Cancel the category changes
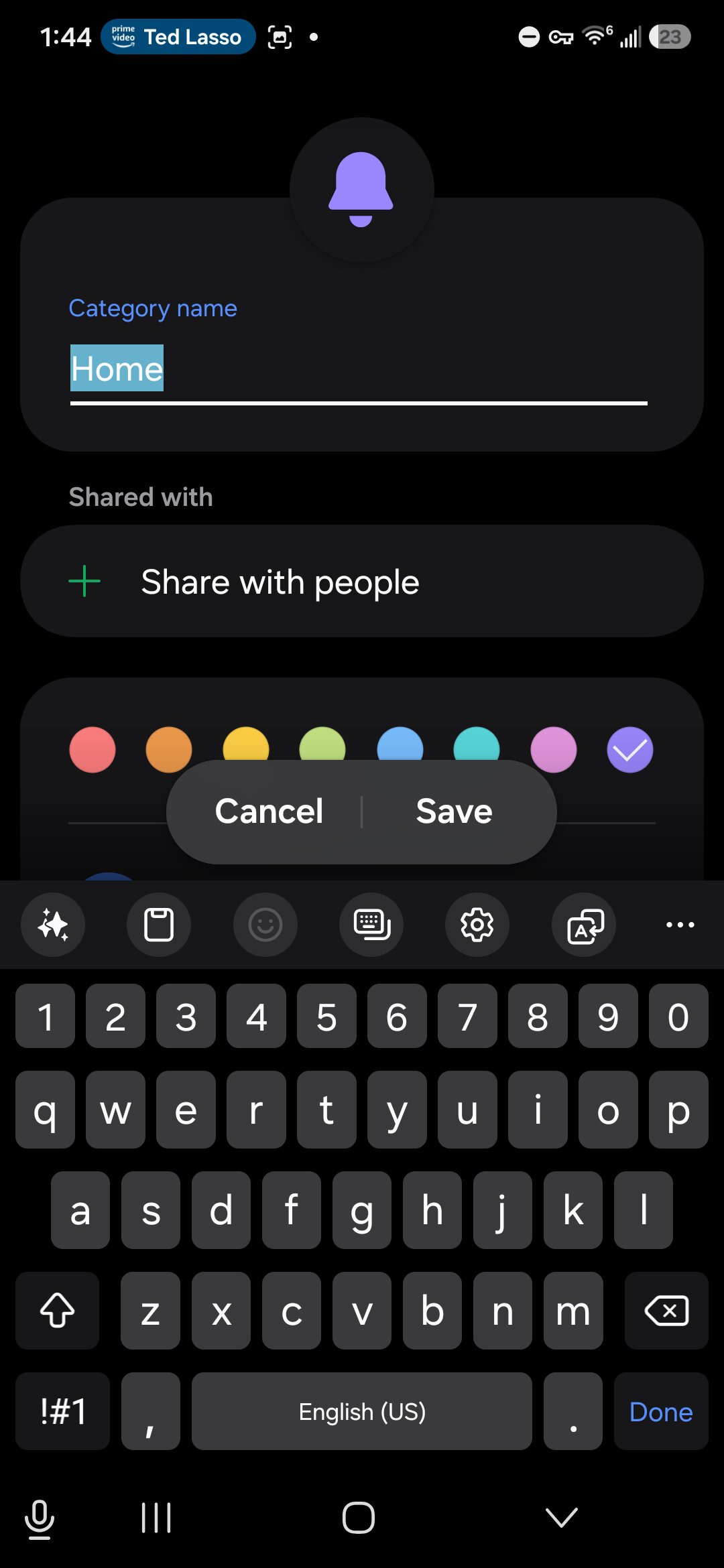 pos(269,811)
